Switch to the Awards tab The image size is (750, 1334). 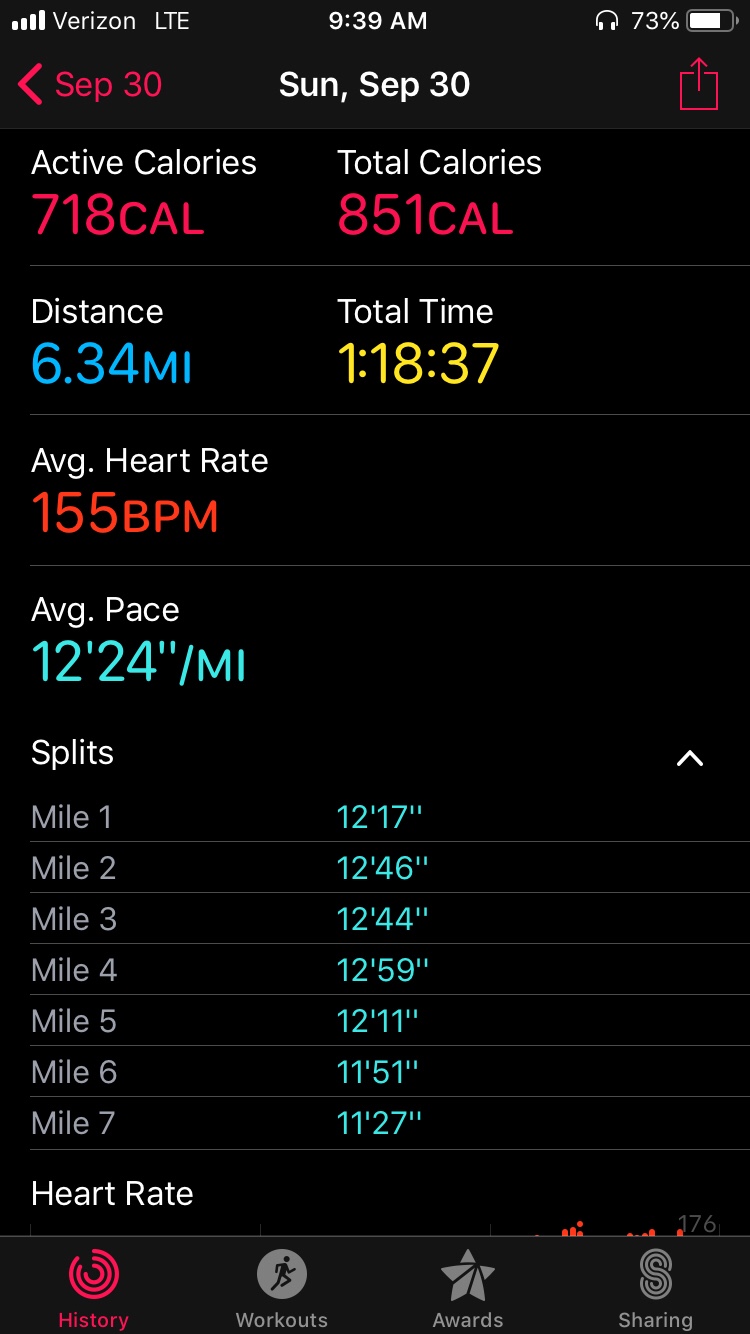click(468, 1288)
